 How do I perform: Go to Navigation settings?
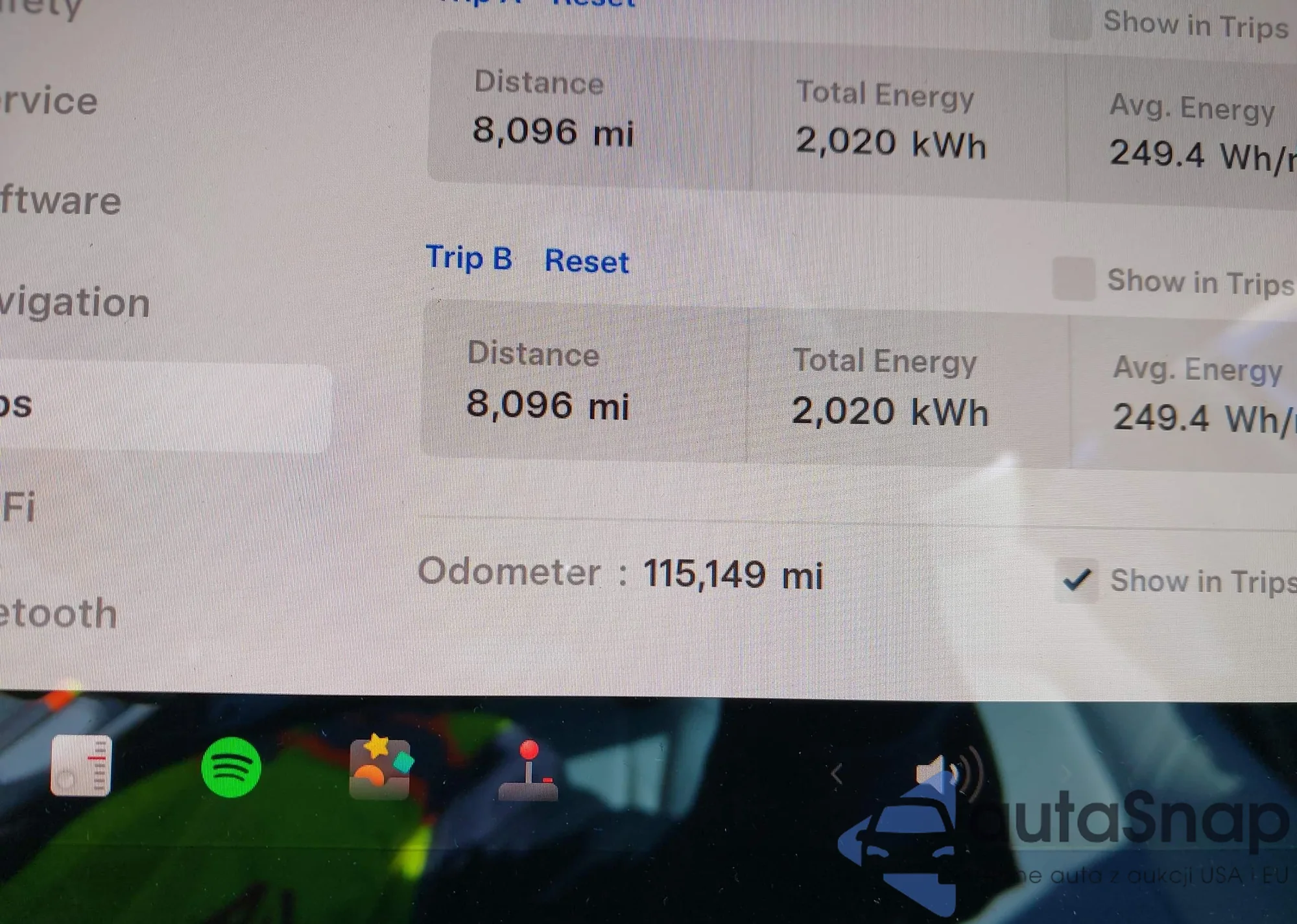[x=75, y=303]
